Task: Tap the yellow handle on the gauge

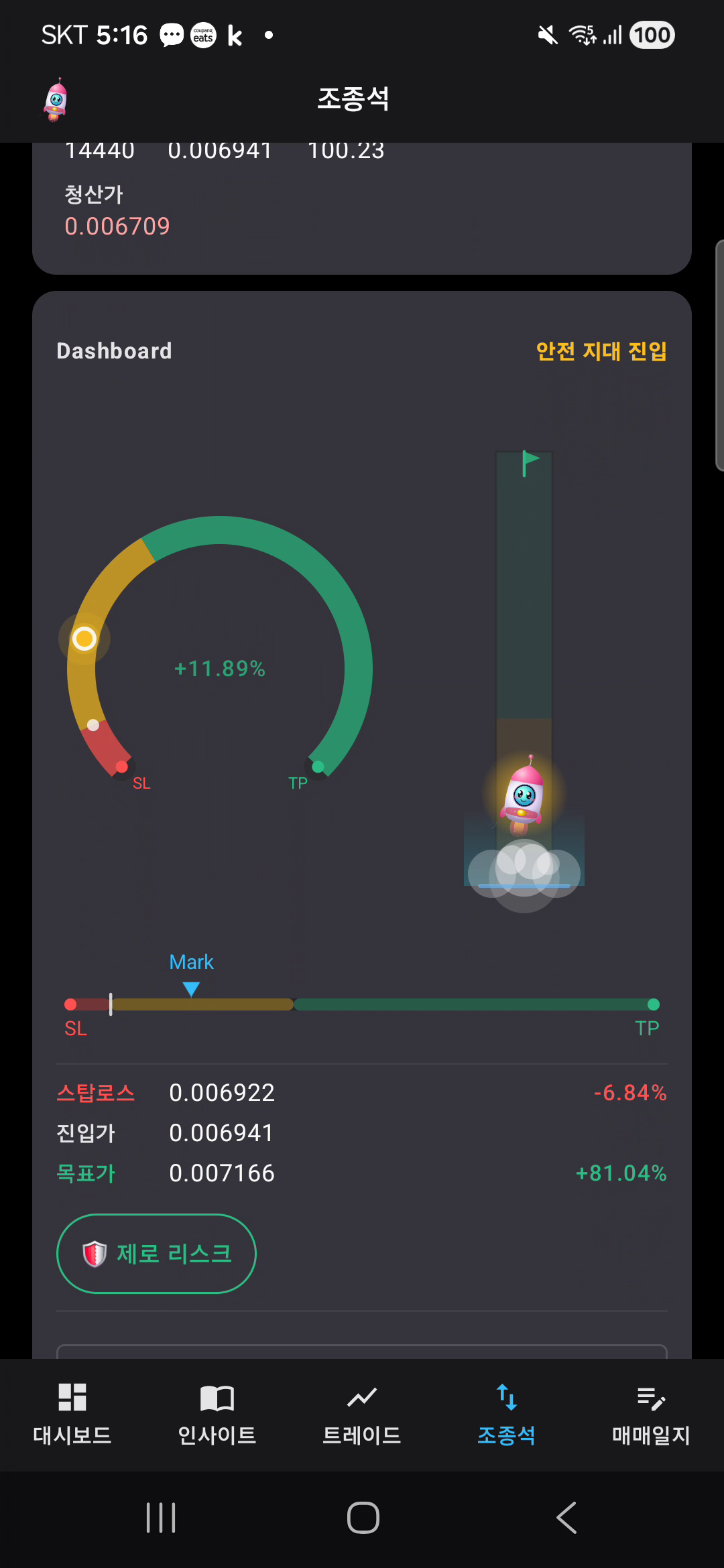Action: [x=84, y=638]
